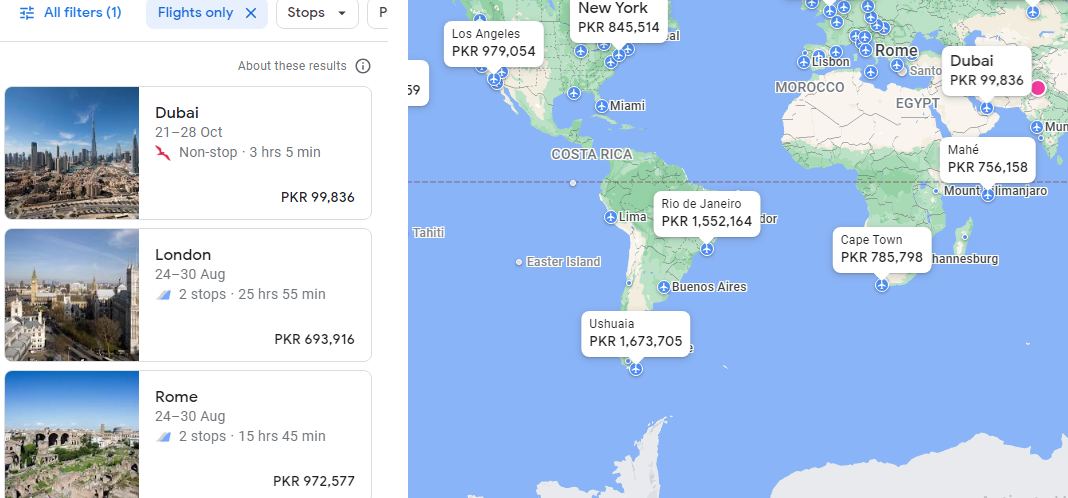Open About these results info
Viewport: 1068px width, 498px height.
pyautogui.click(x=363, y=66)
